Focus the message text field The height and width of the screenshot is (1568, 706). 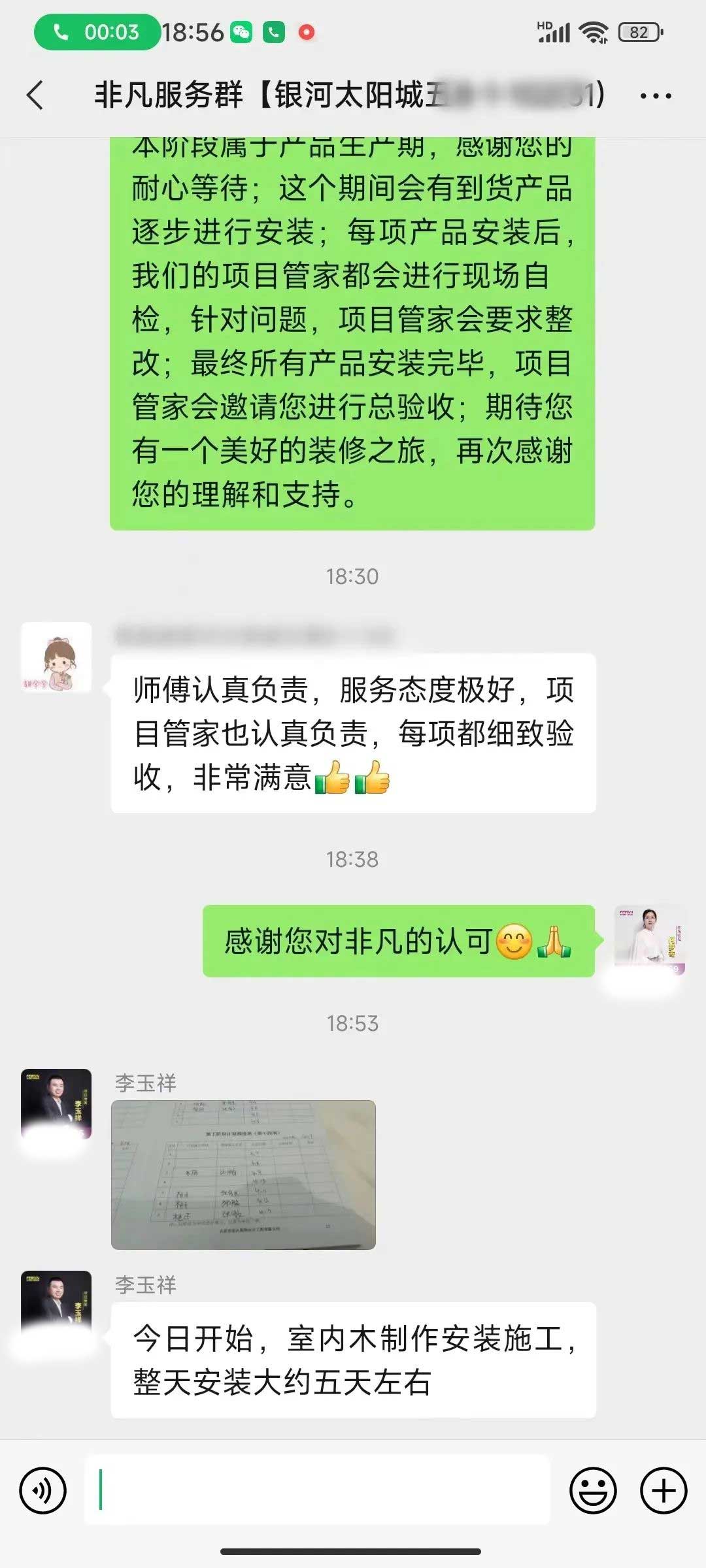point(317,1490)
